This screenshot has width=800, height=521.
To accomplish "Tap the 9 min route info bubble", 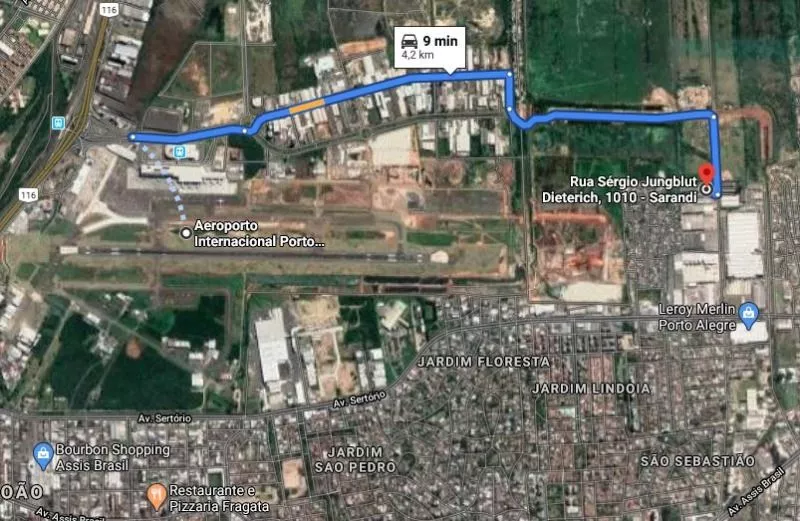I will tap(429, 47).
